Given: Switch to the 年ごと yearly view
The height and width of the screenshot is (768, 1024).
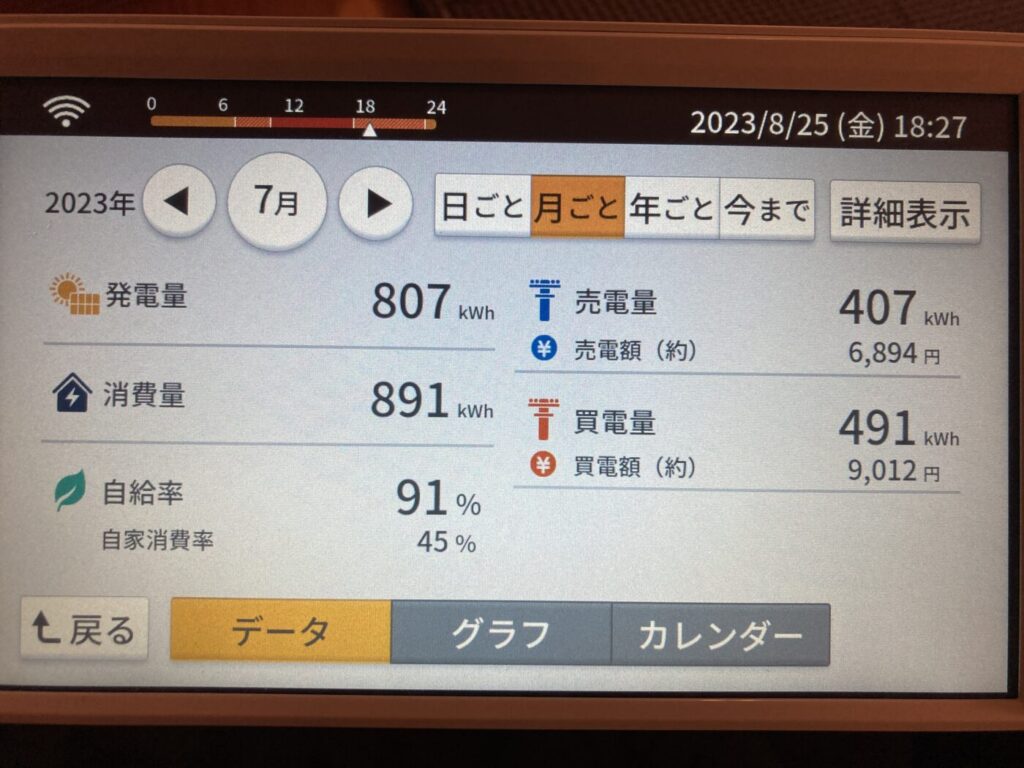Looking at the screenshot, I should point(671,208).
